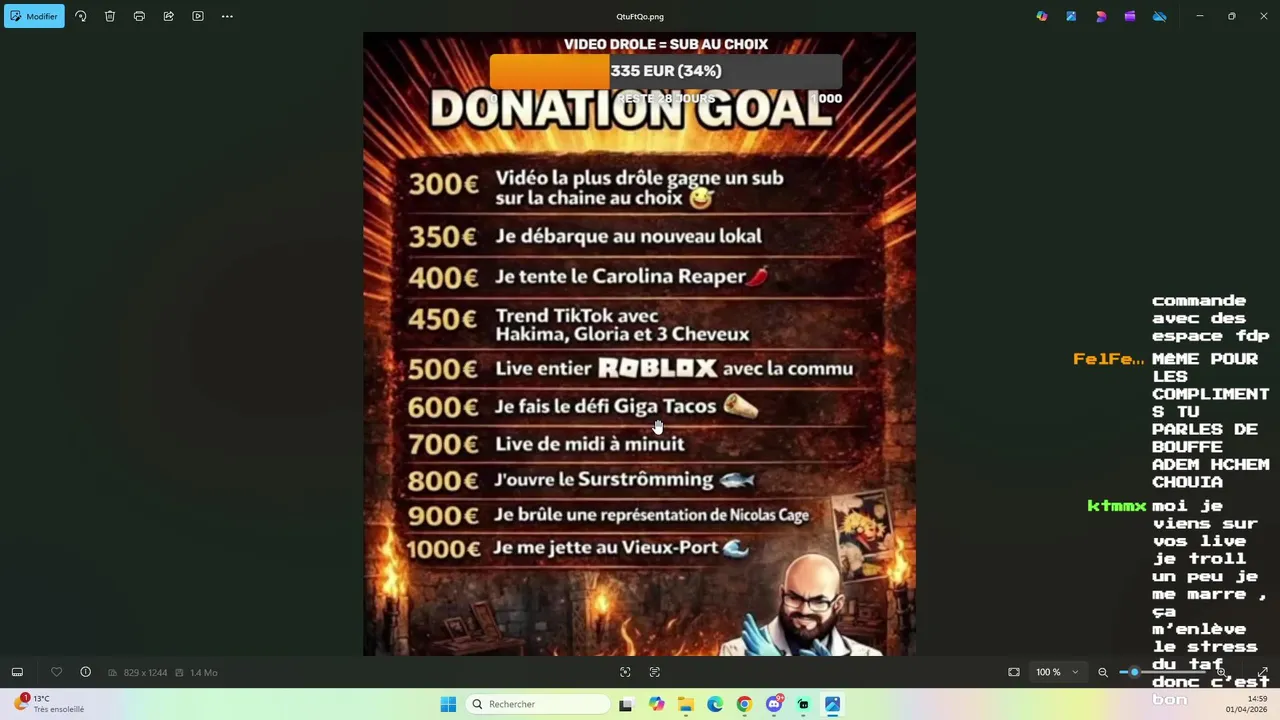This screenshot has width=1280, height=720.
Task: Share the image
Action: tap(168, 16)
